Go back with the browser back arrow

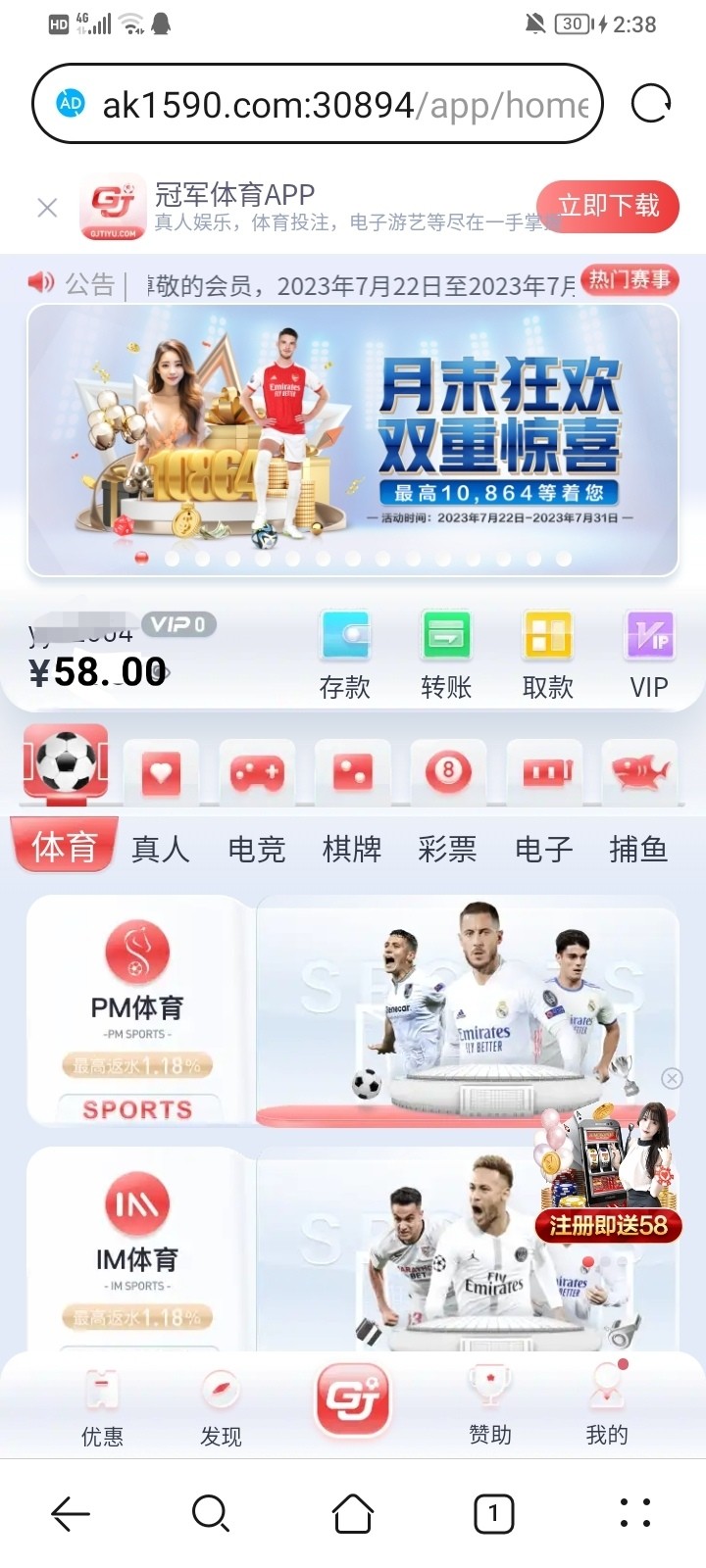[x=71, y=1513]
